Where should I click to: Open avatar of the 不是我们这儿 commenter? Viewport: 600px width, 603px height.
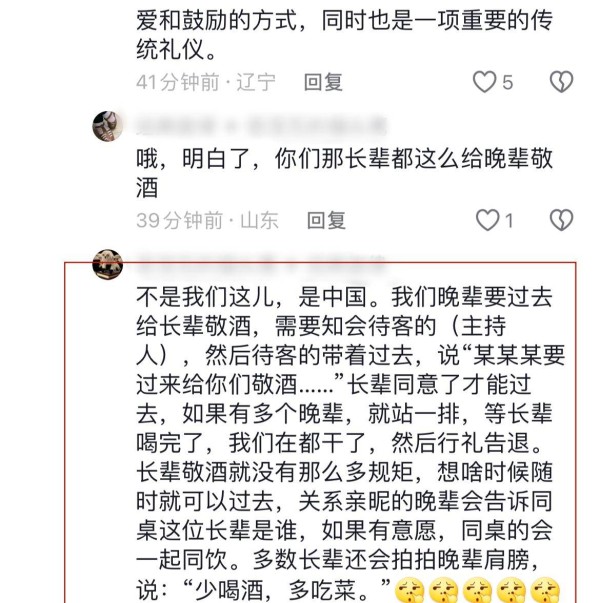click(107, 265)
